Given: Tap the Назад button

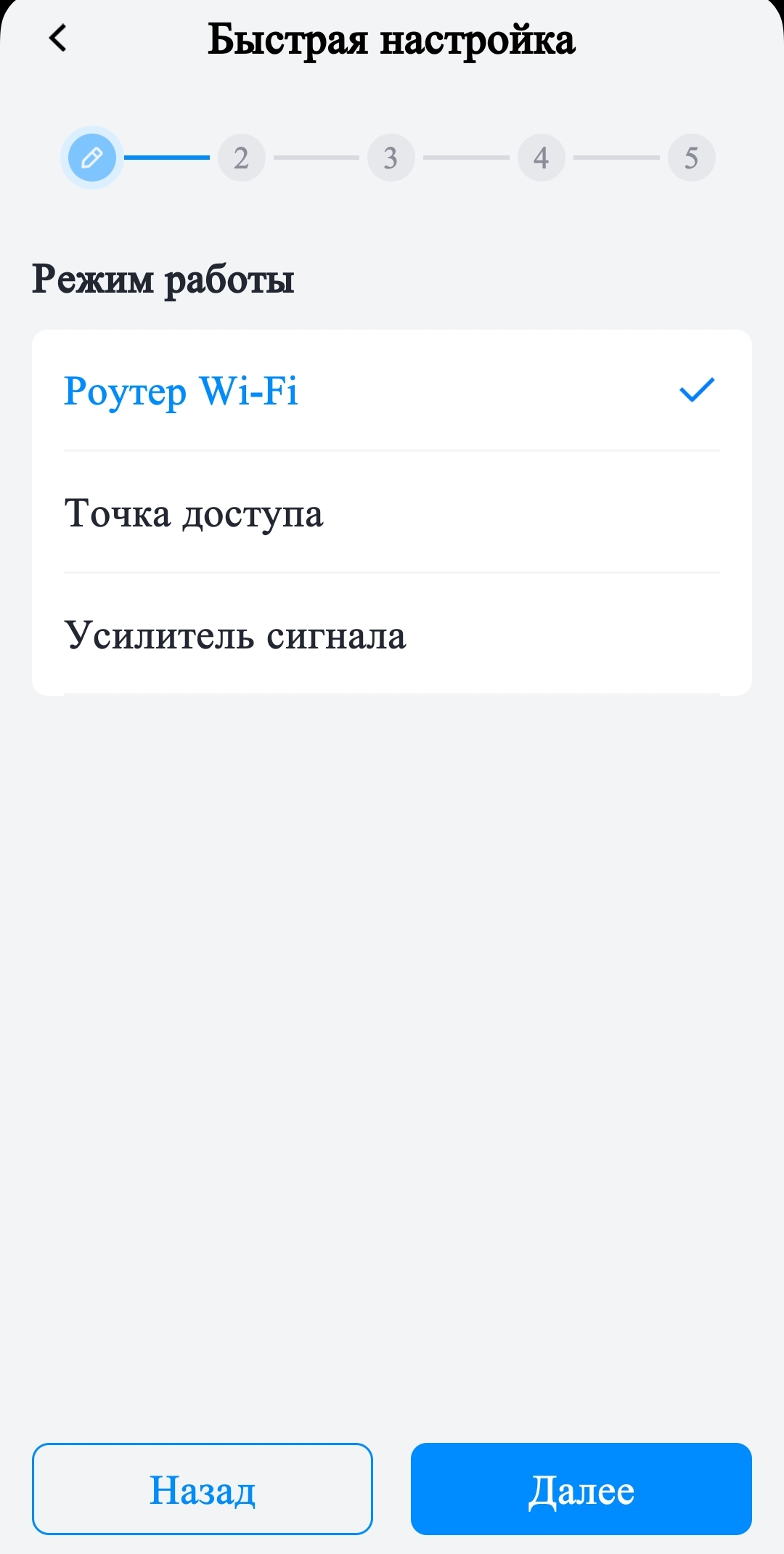Looking at the screenshot, I should 203,1489.
